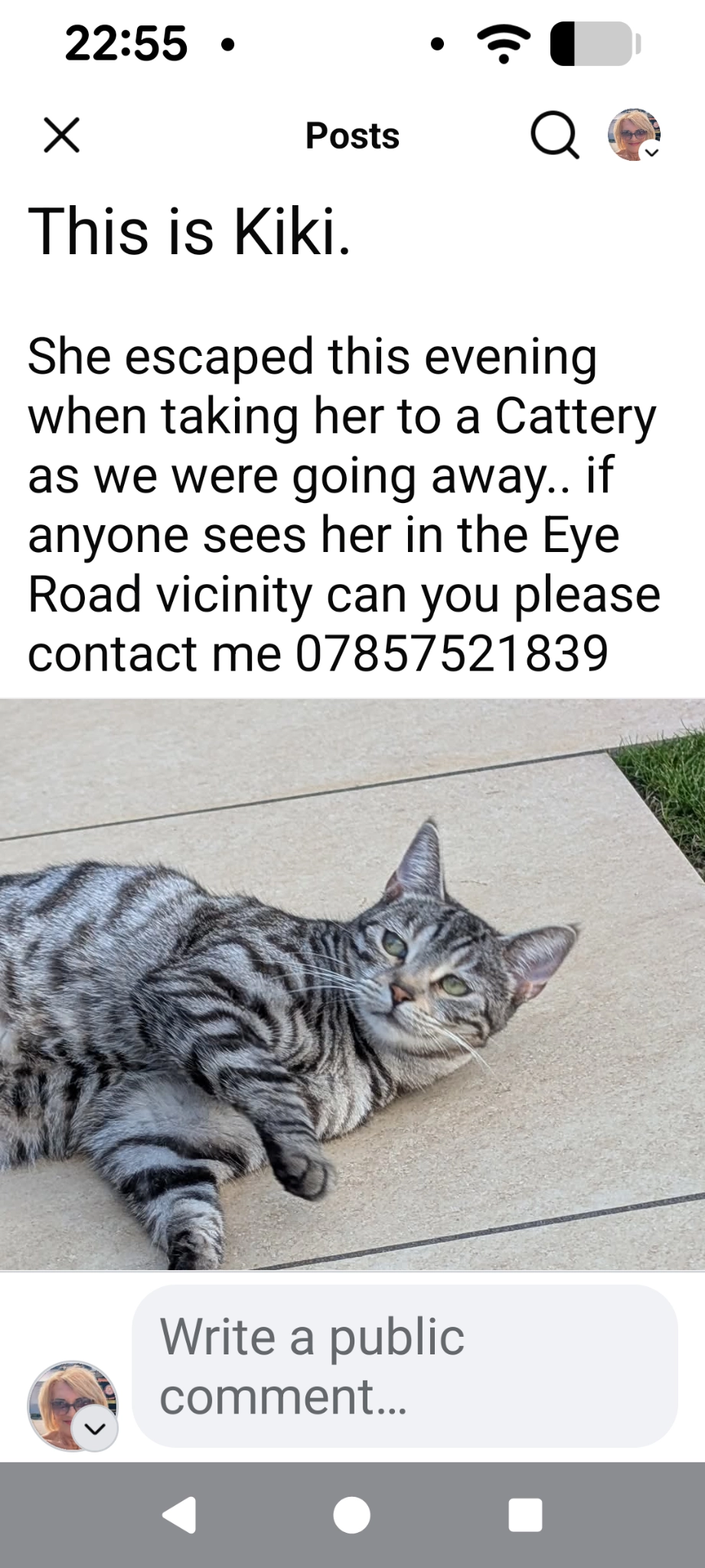The width and height of the screenshot is (705, 1568).
Task: Go to the home screen
Action: click(x=352, y=1514)
